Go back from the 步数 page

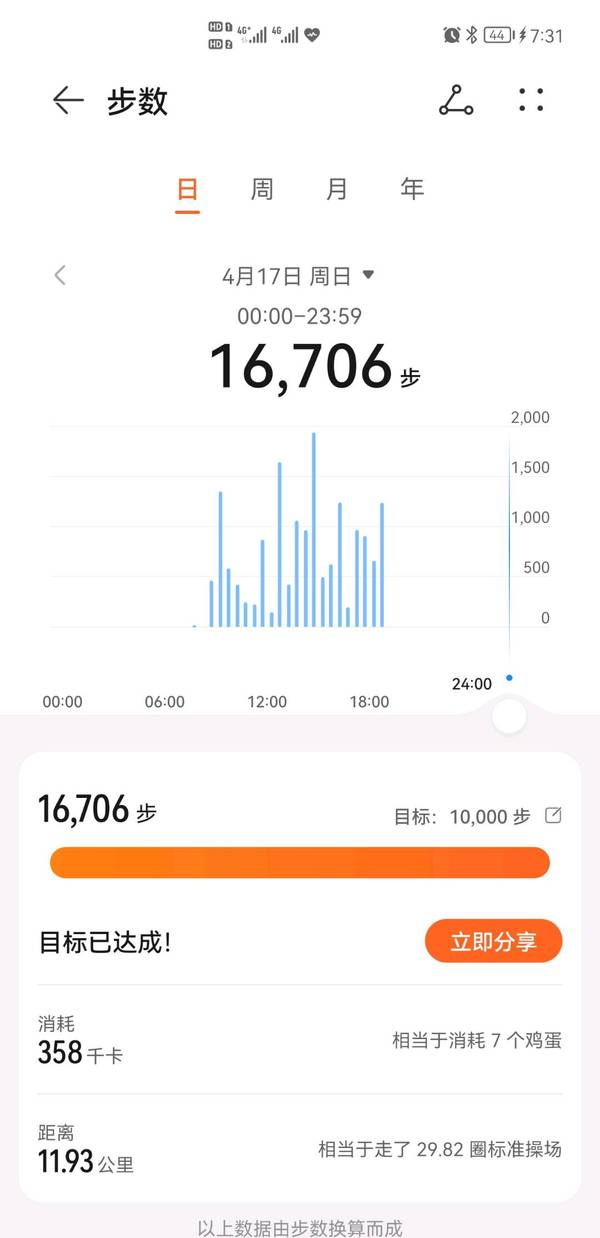coord(67,100)
